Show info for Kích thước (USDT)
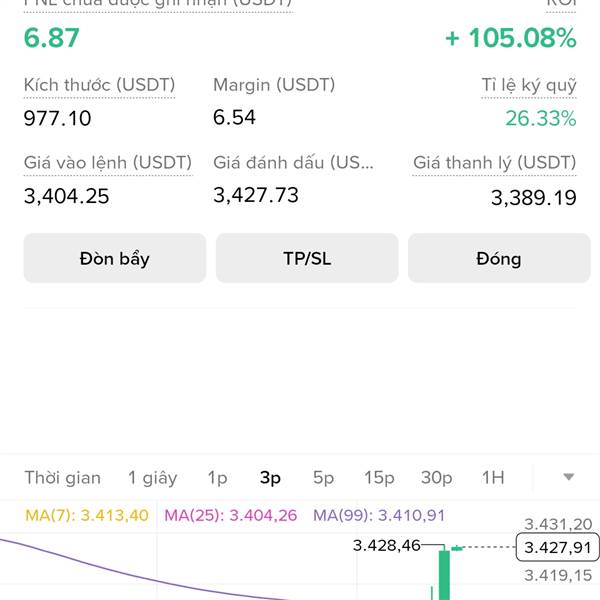The height and width of the screenshot is (600, 600). (x=99, y=85)
